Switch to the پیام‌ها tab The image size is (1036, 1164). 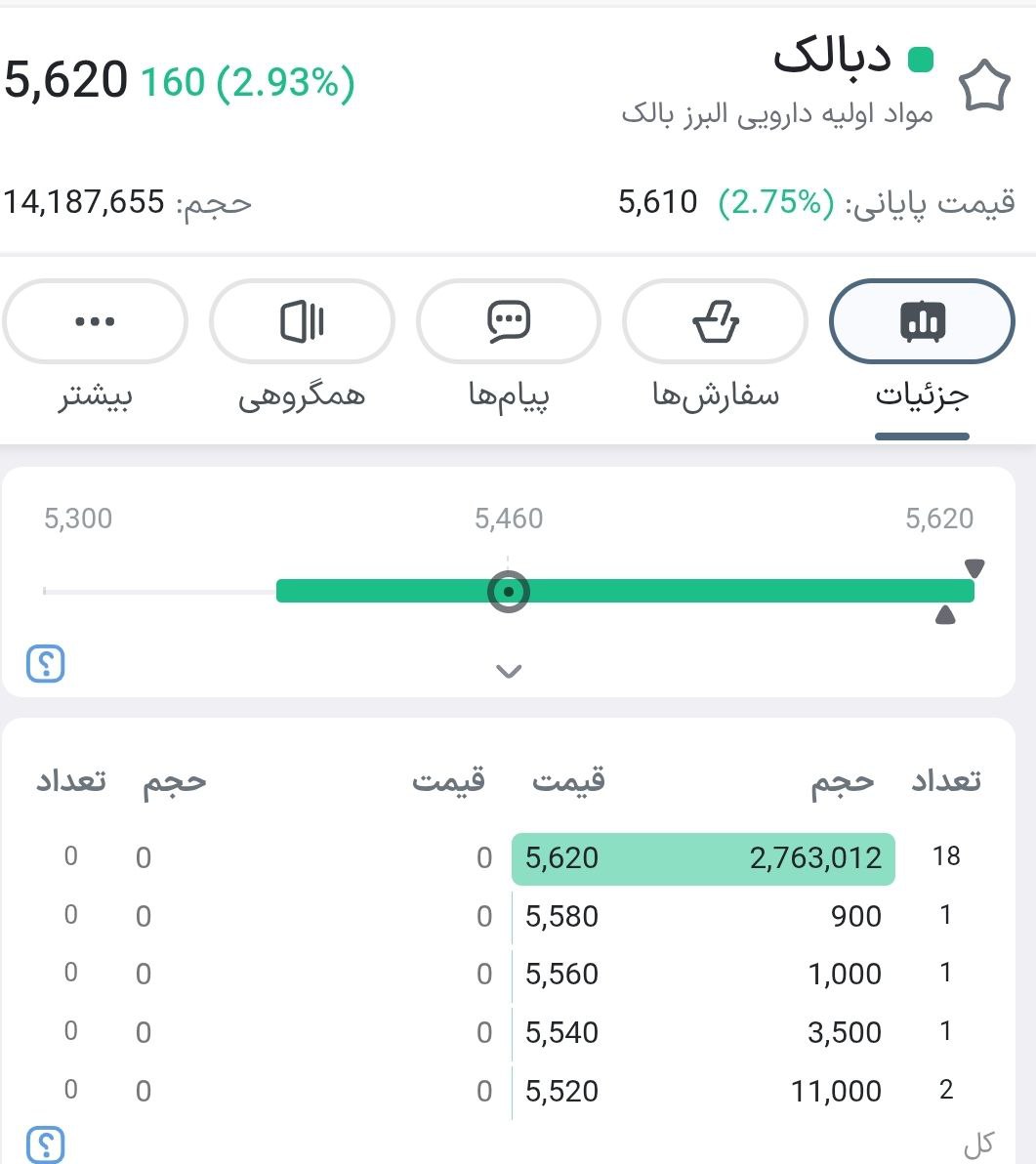tap(508, 321)
